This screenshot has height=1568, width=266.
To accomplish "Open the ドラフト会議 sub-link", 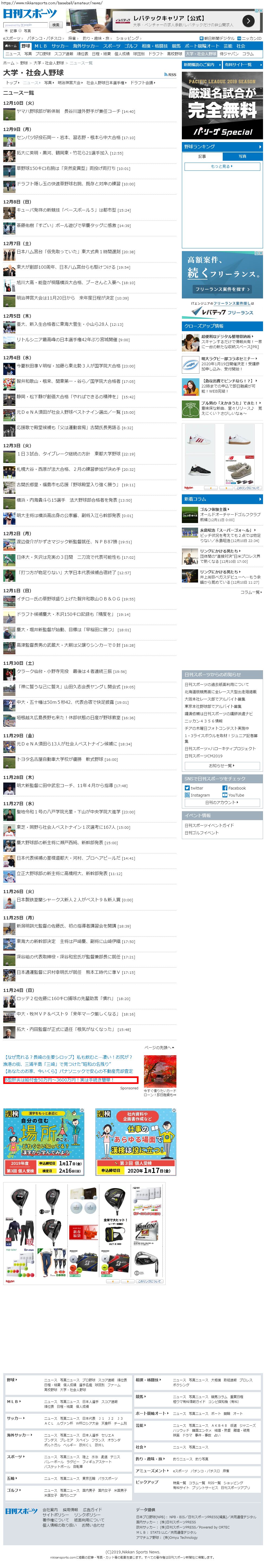I will [142, 83].
